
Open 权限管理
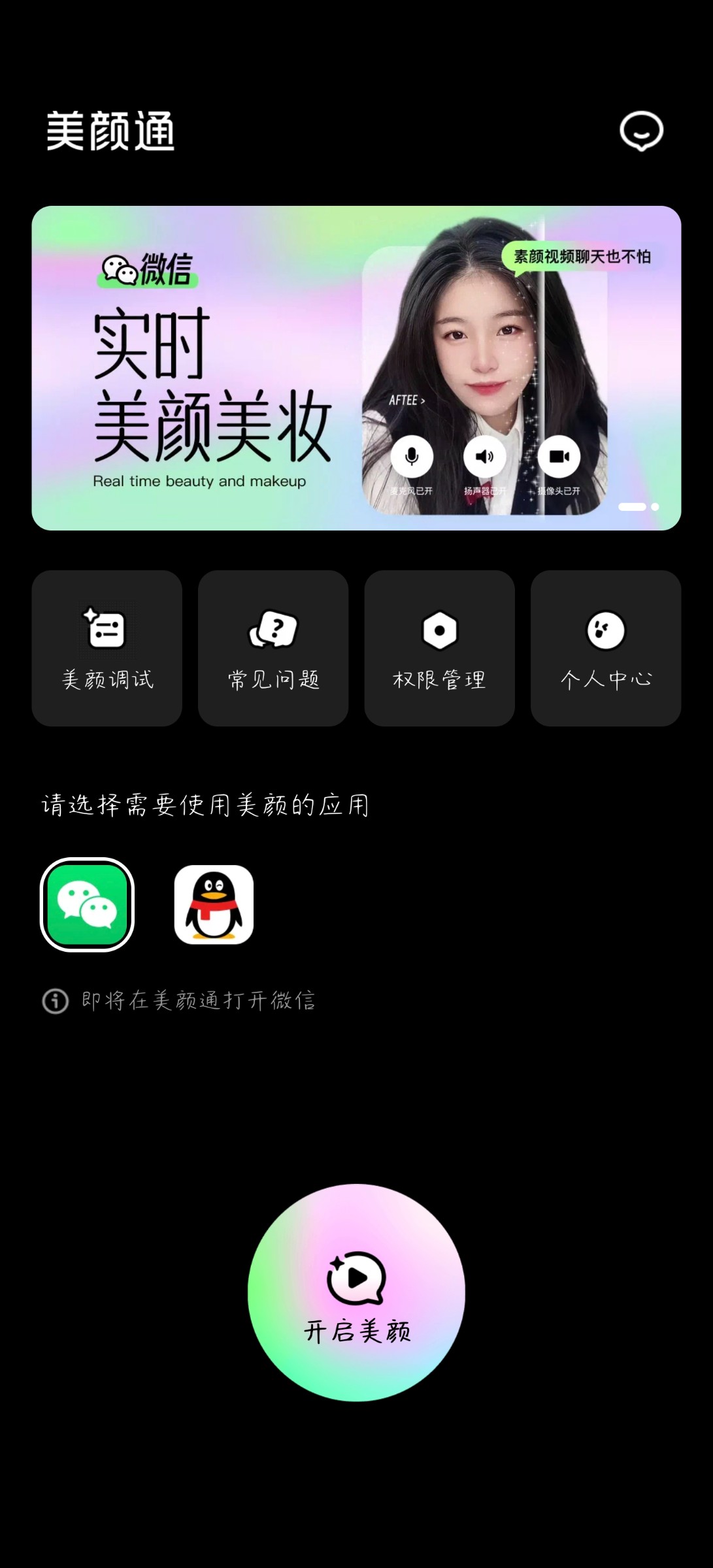click(439, 648)
